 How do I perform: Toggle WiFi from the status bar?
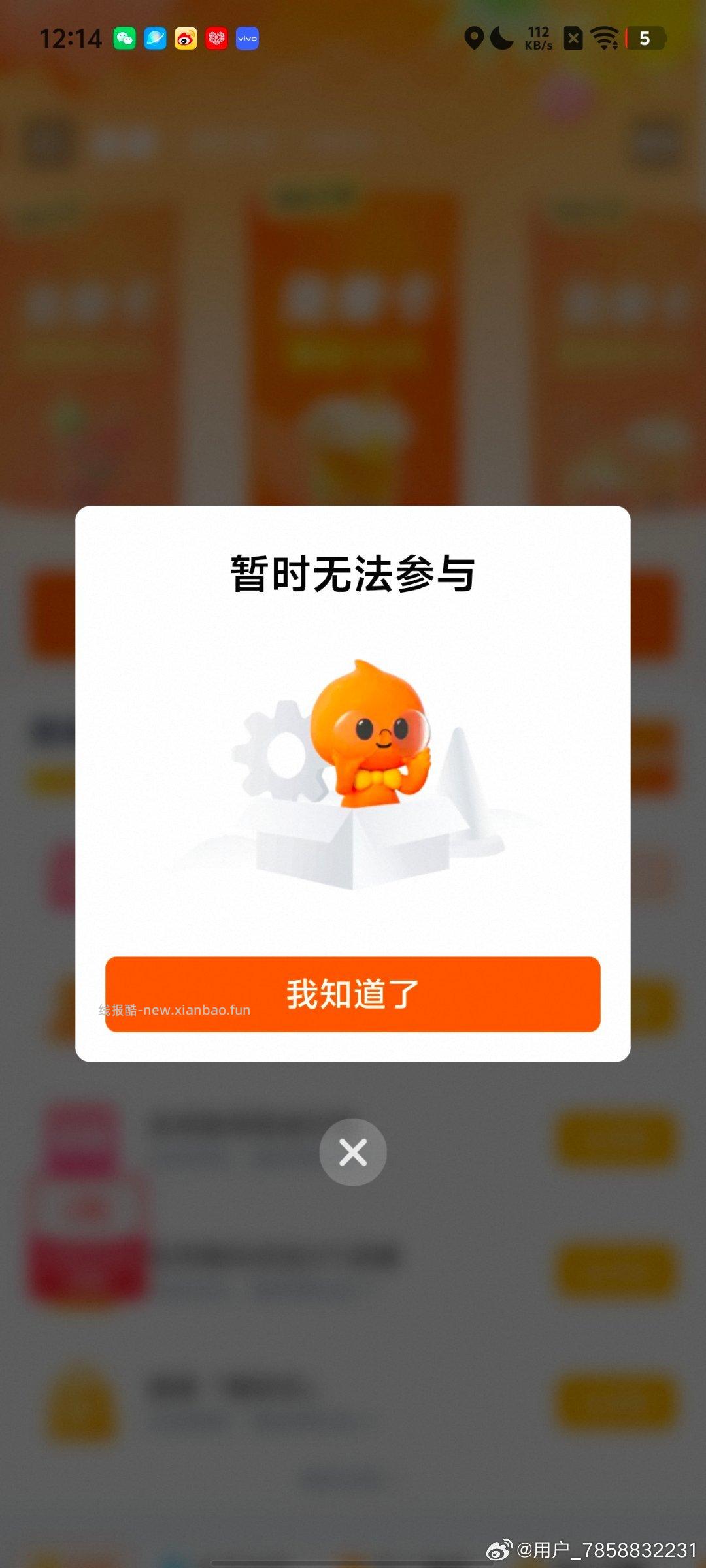[605, 39]
